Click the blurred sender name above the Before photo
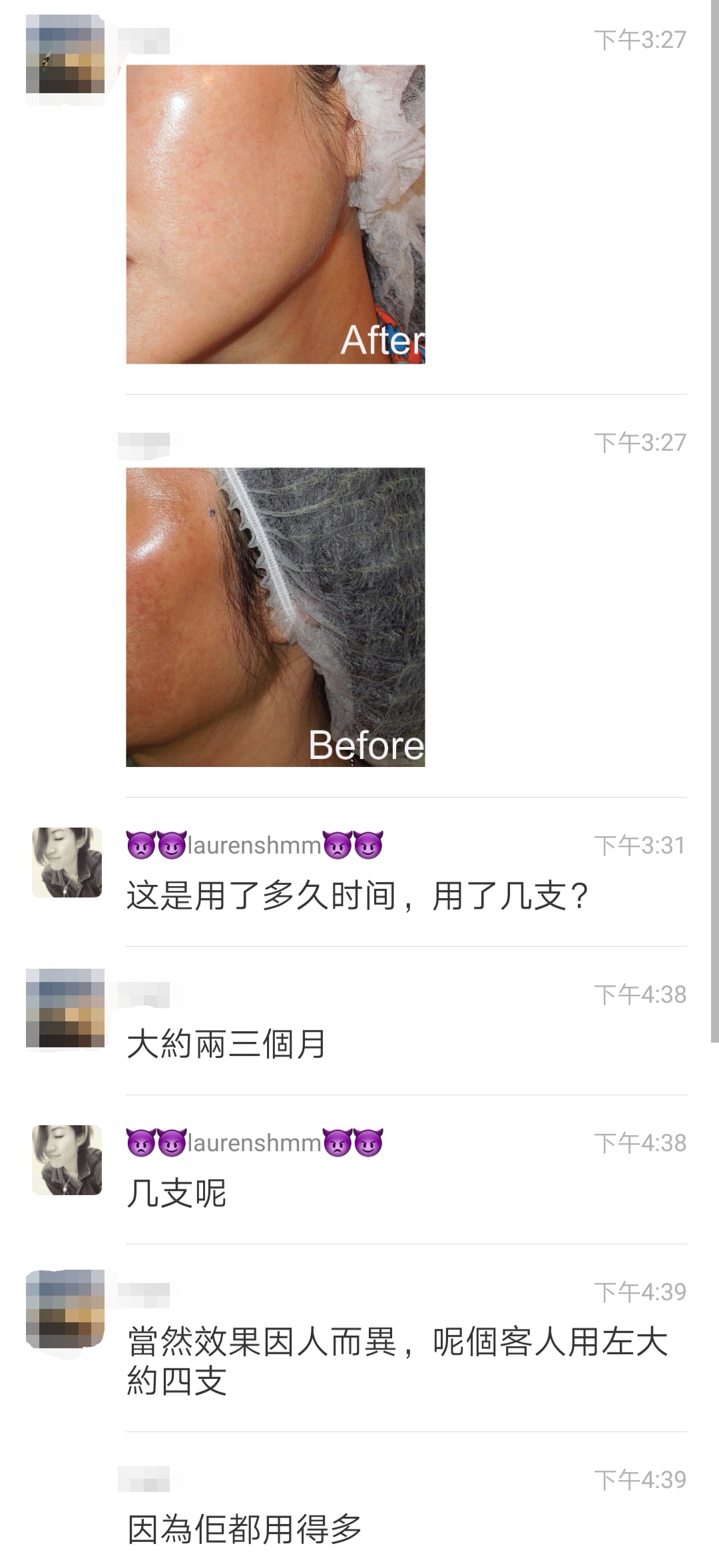 click(x=143, y=443)
